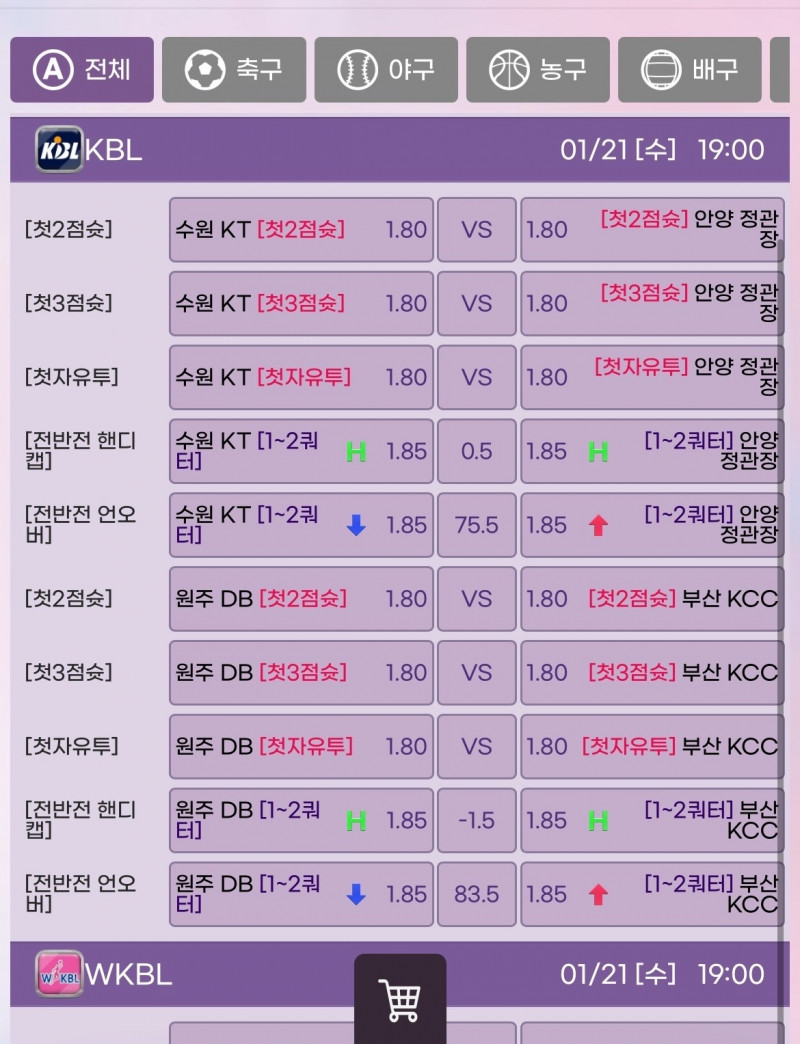Image resolution: width=800 pixels, height=1044 pixels.
Task: Select 수원 KT 첫자유투 odds
Action: coord(301,378)
